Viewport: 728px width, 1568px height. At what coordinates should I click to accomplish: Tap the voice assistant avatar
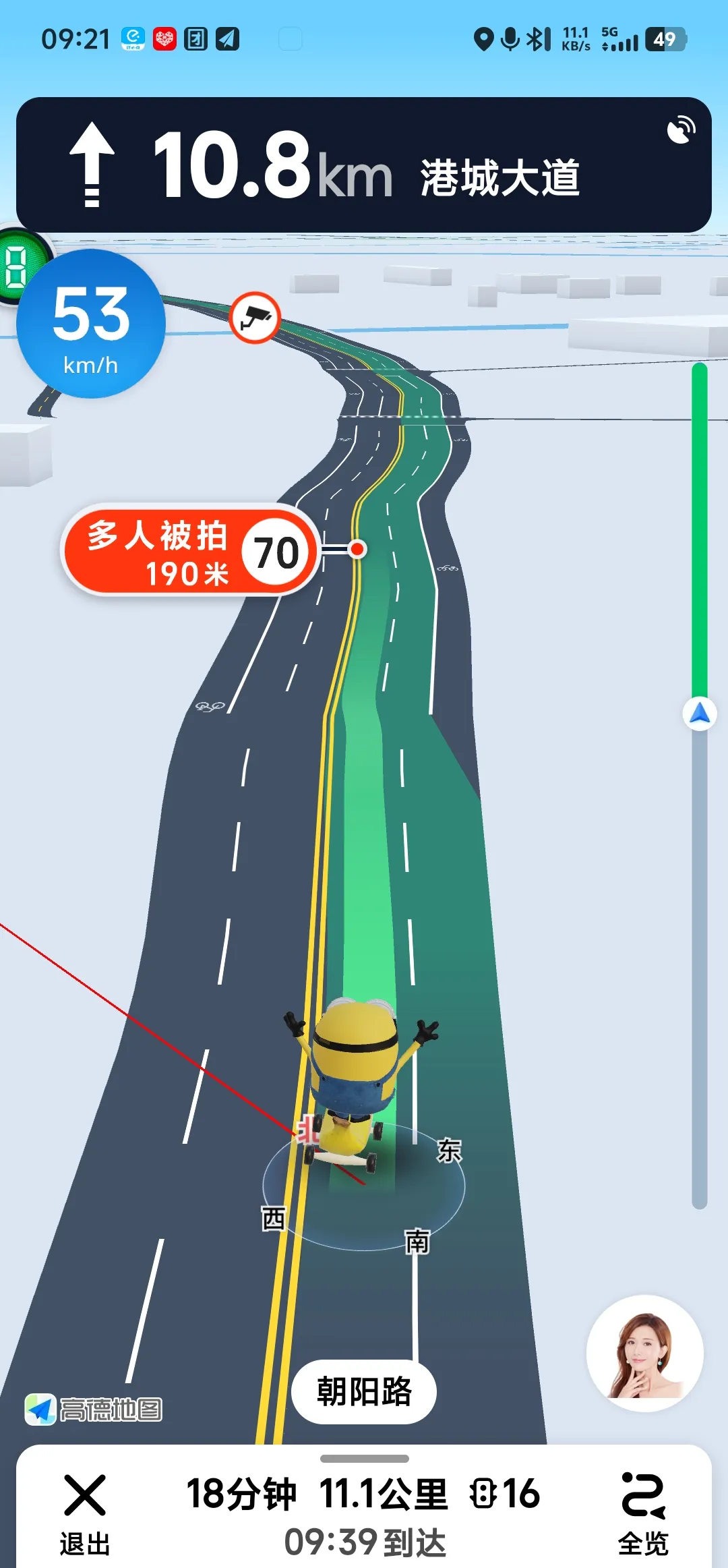pyautogui.click(x=644, y=1353)
